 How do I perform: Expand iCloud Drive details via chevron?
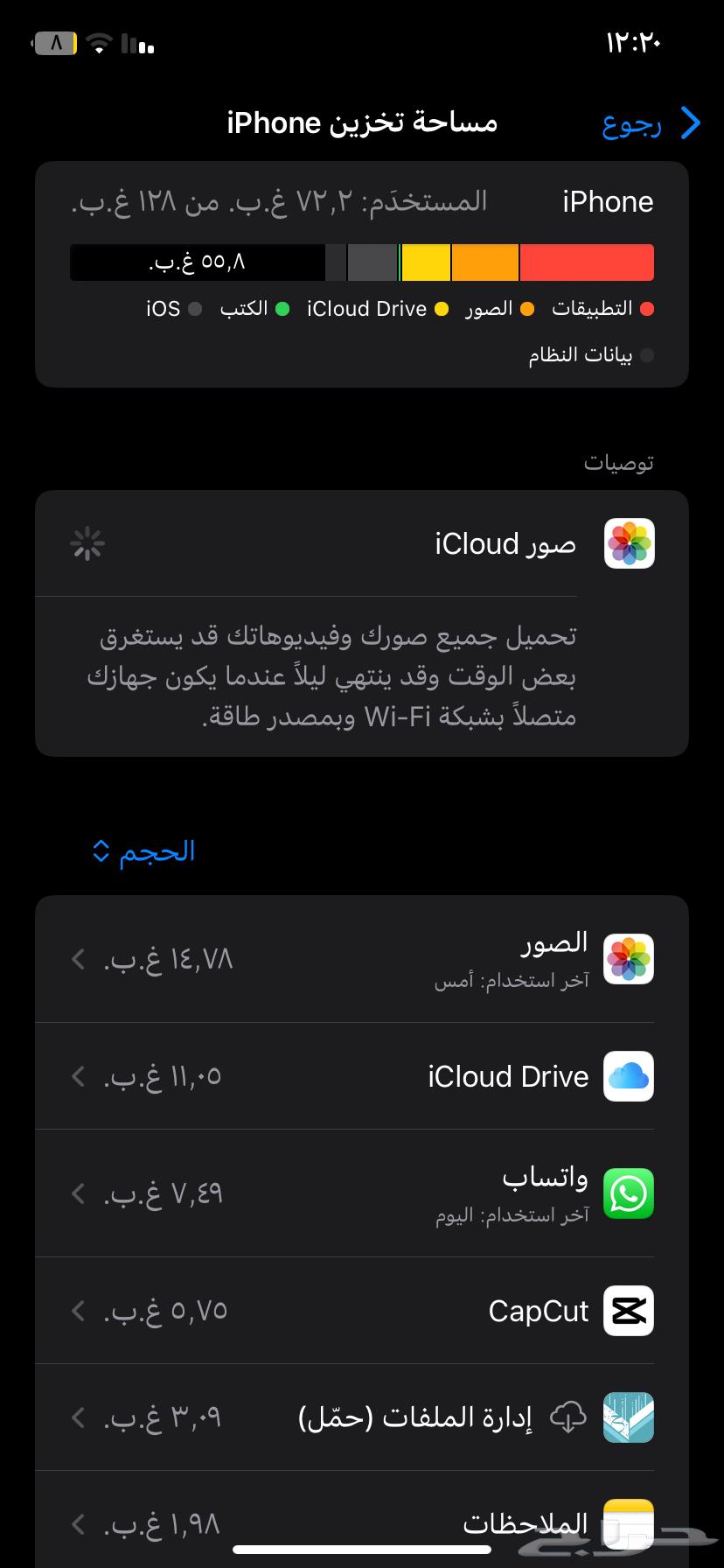click(76, 1076)
